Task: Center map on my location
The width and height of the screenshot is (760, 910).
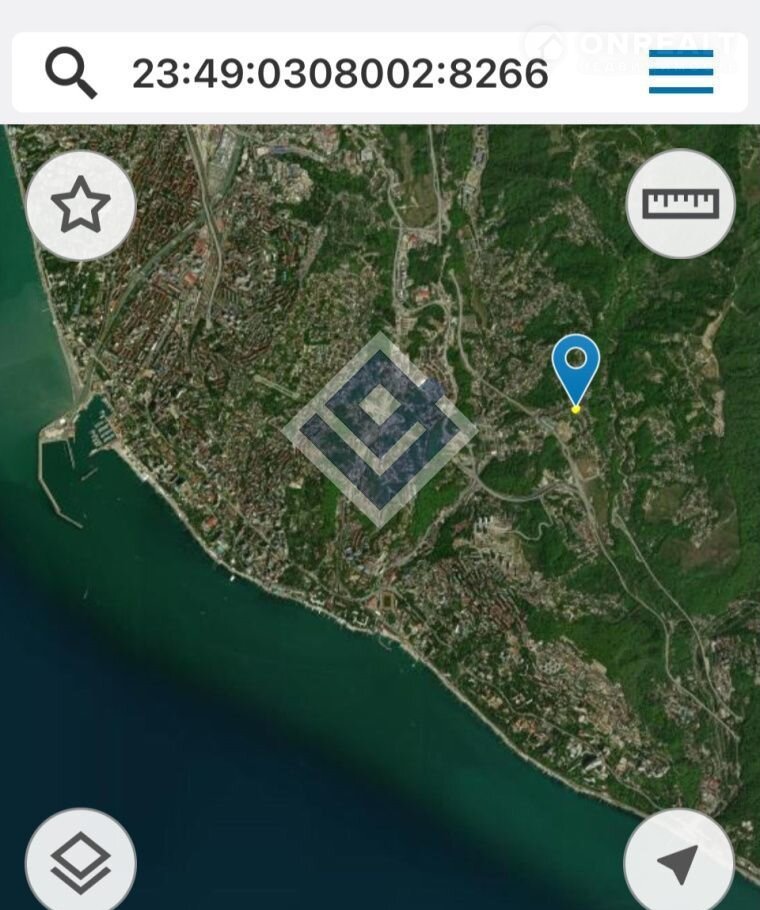Action: (x=679, y=862)
